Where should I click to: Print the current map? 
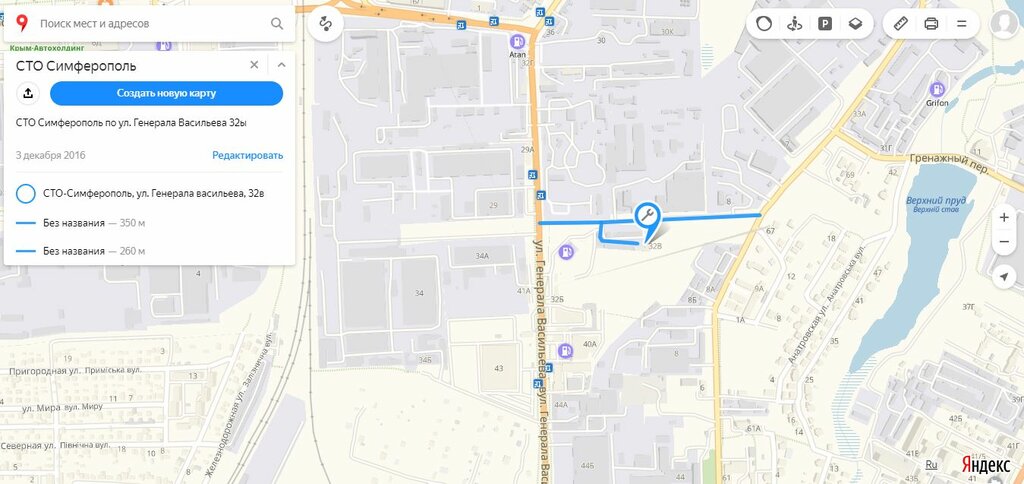click(931, 23)
